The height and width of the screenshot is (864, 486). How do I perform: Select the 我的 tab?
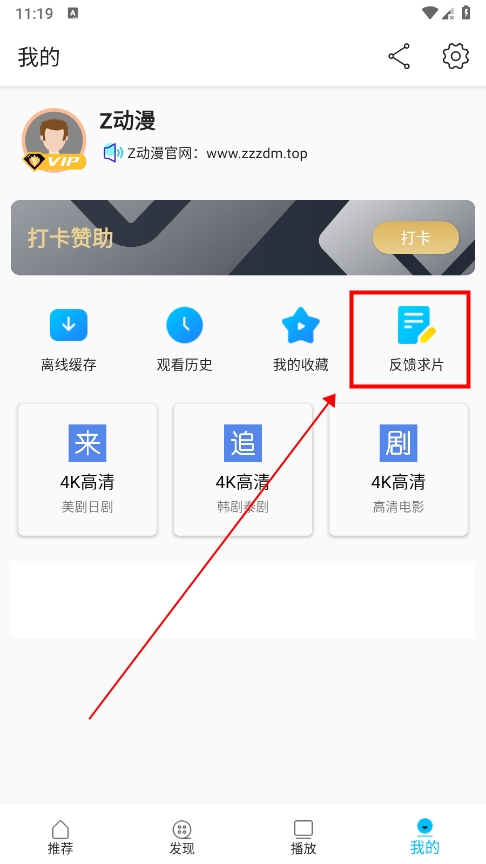coord(425,837)
